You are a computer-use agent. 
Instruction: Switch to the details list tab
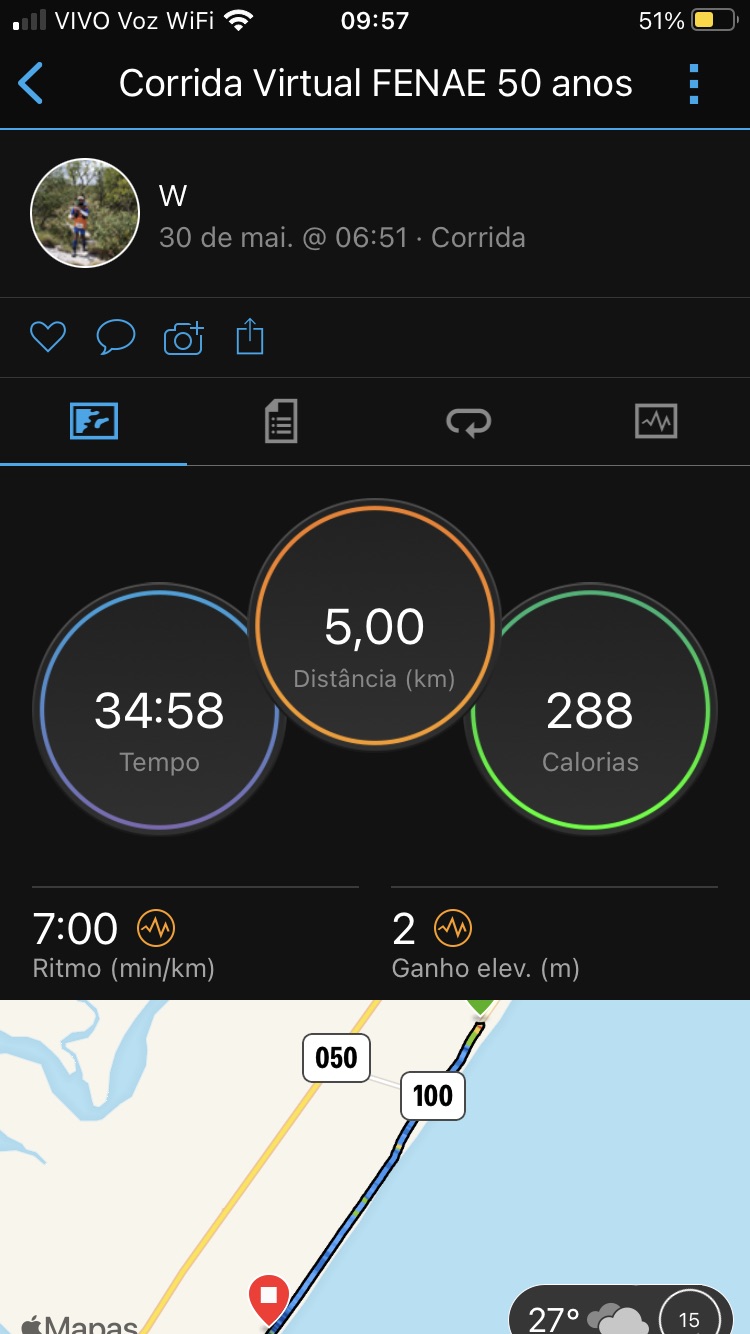tap(281, 421)
